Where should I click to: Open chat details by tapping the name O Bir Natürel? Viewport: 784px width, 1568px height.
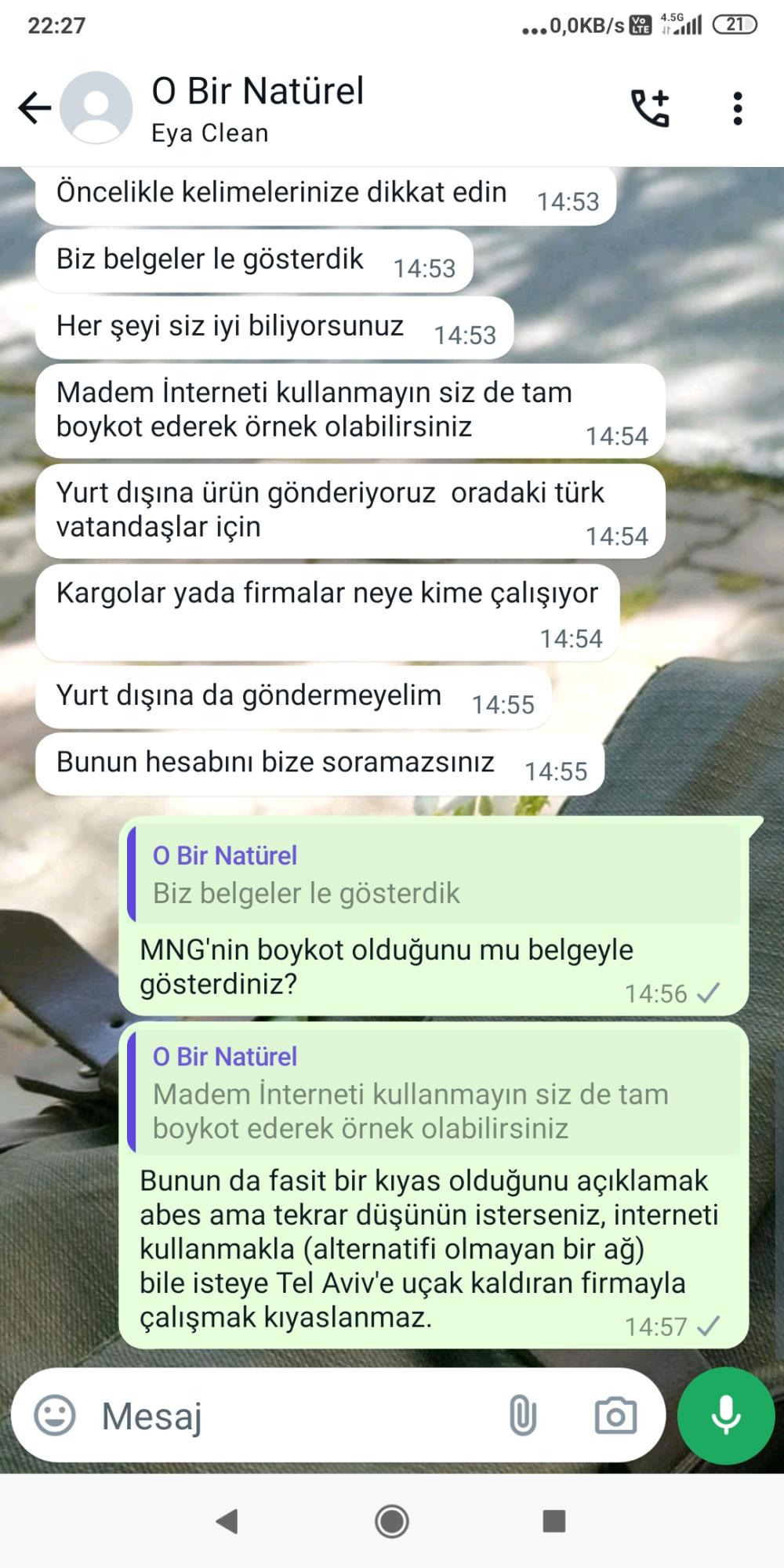[257, 90]
